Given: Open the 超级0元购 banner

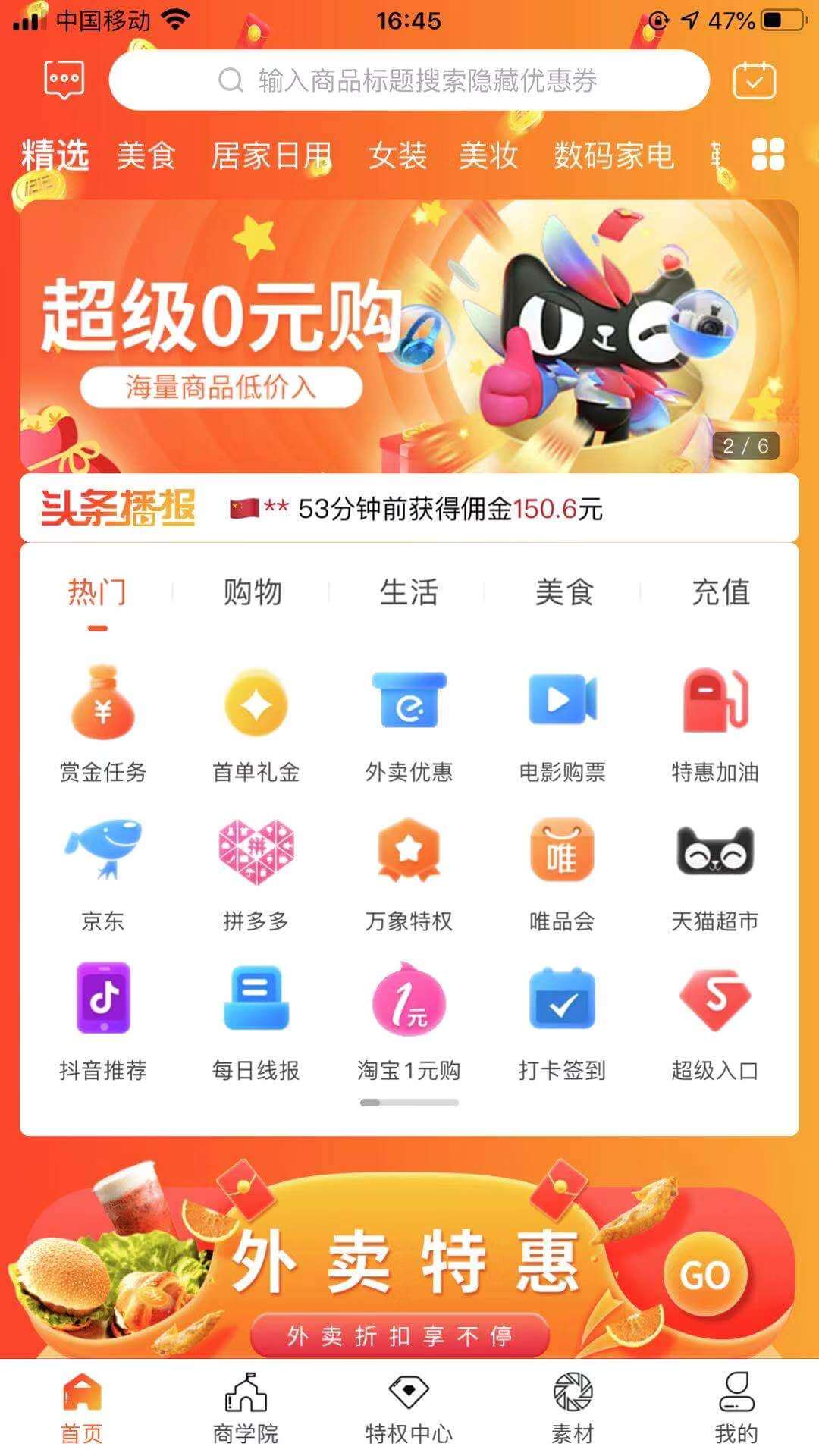Looking at the screenshot, I should pyautogui.click(x=409, y=336).
